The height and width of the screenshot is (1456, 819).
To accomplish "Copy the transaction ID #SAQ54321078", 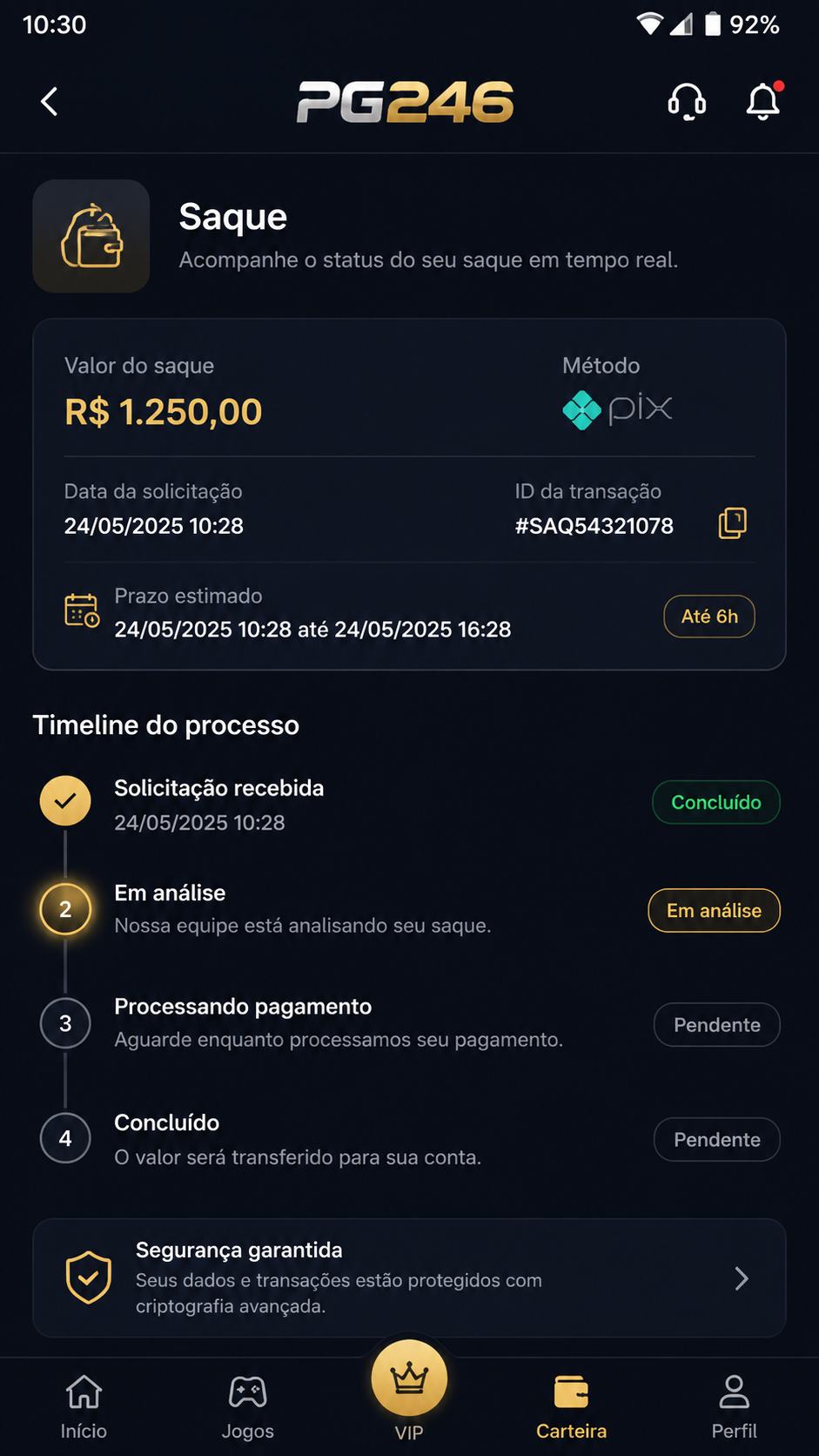I will coord(733,523).
